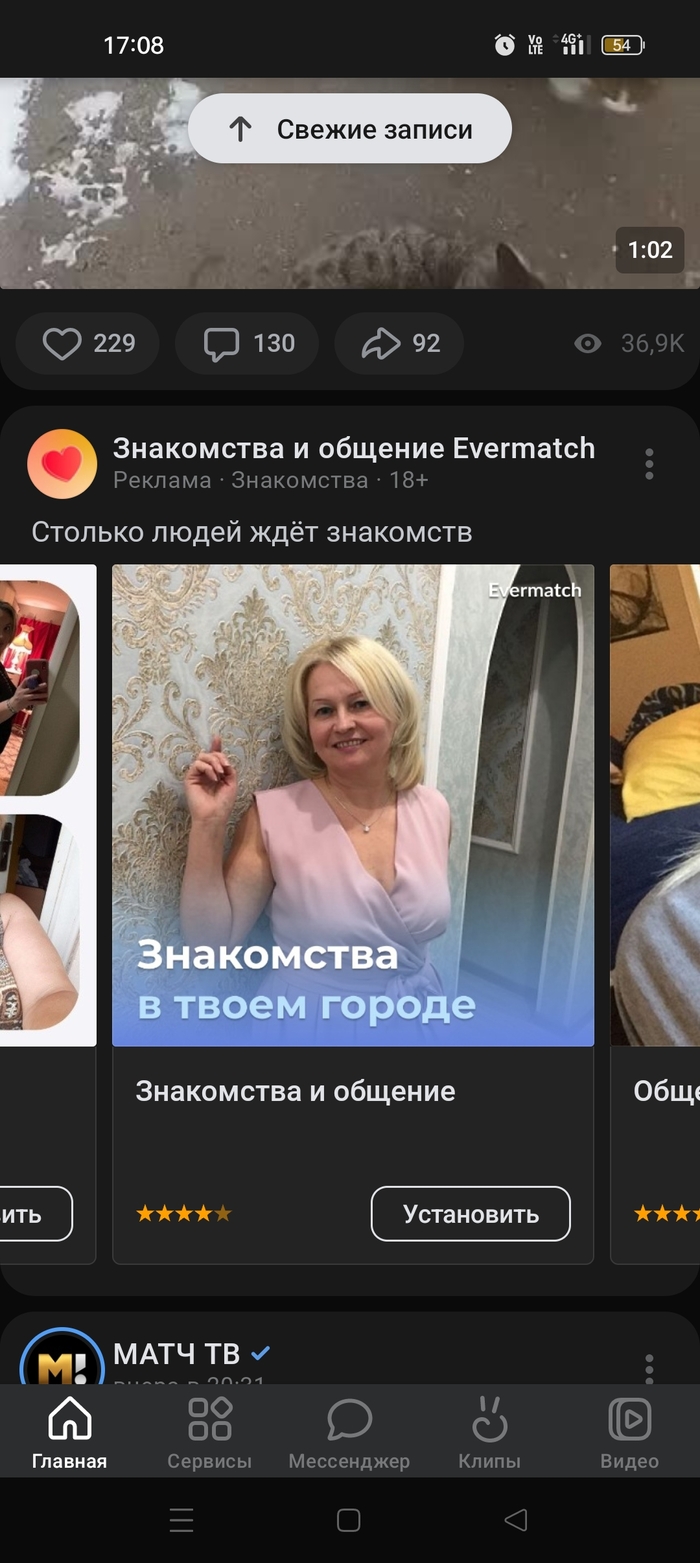This screenshot has width=700, height=1563.
Task: Tap the Свежие записи pill
Action: [x=350, y=129]
